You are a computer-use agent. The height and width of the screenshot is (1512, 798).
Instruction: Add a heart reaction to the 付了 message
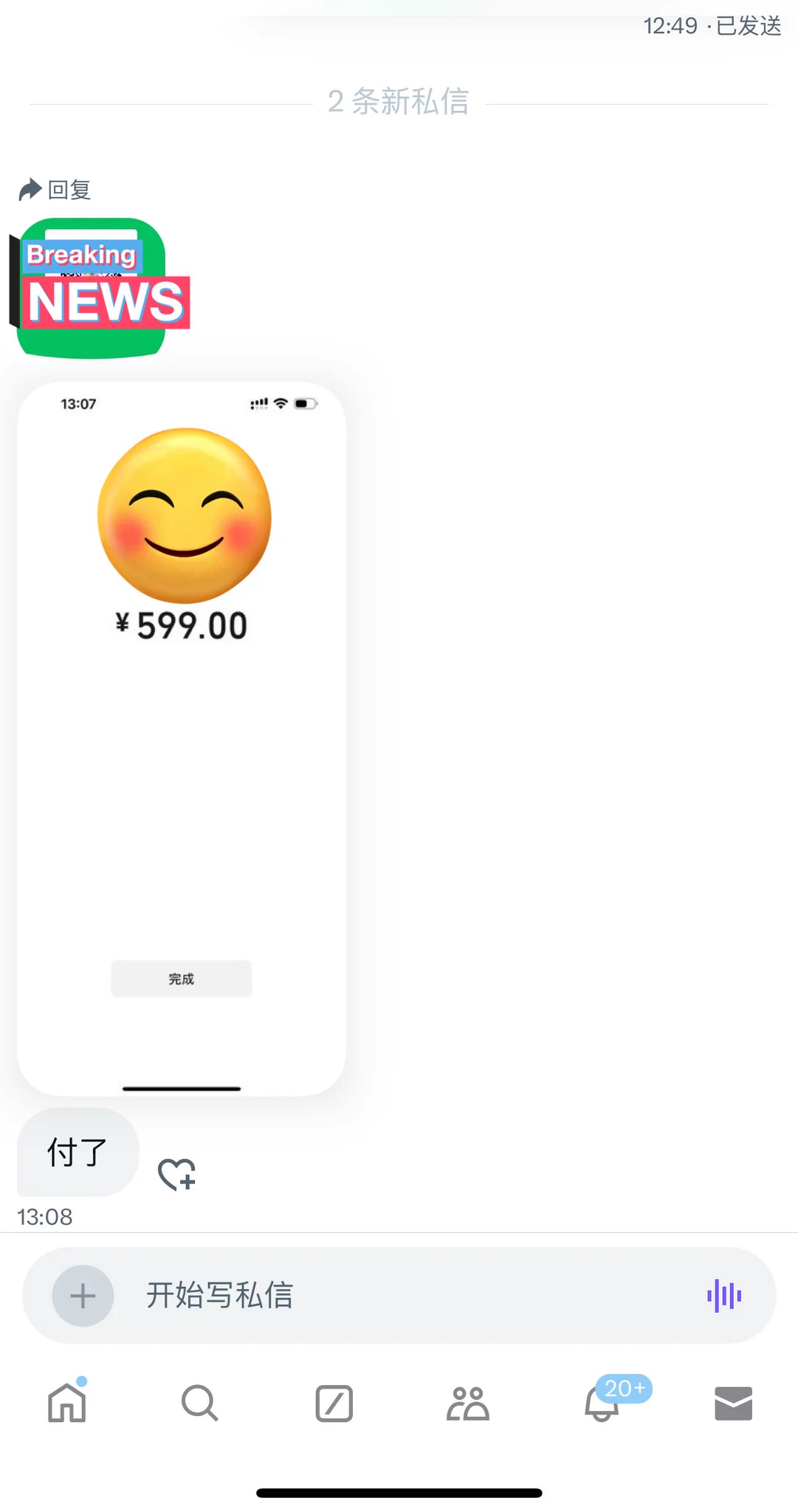tap(177, 1174)
